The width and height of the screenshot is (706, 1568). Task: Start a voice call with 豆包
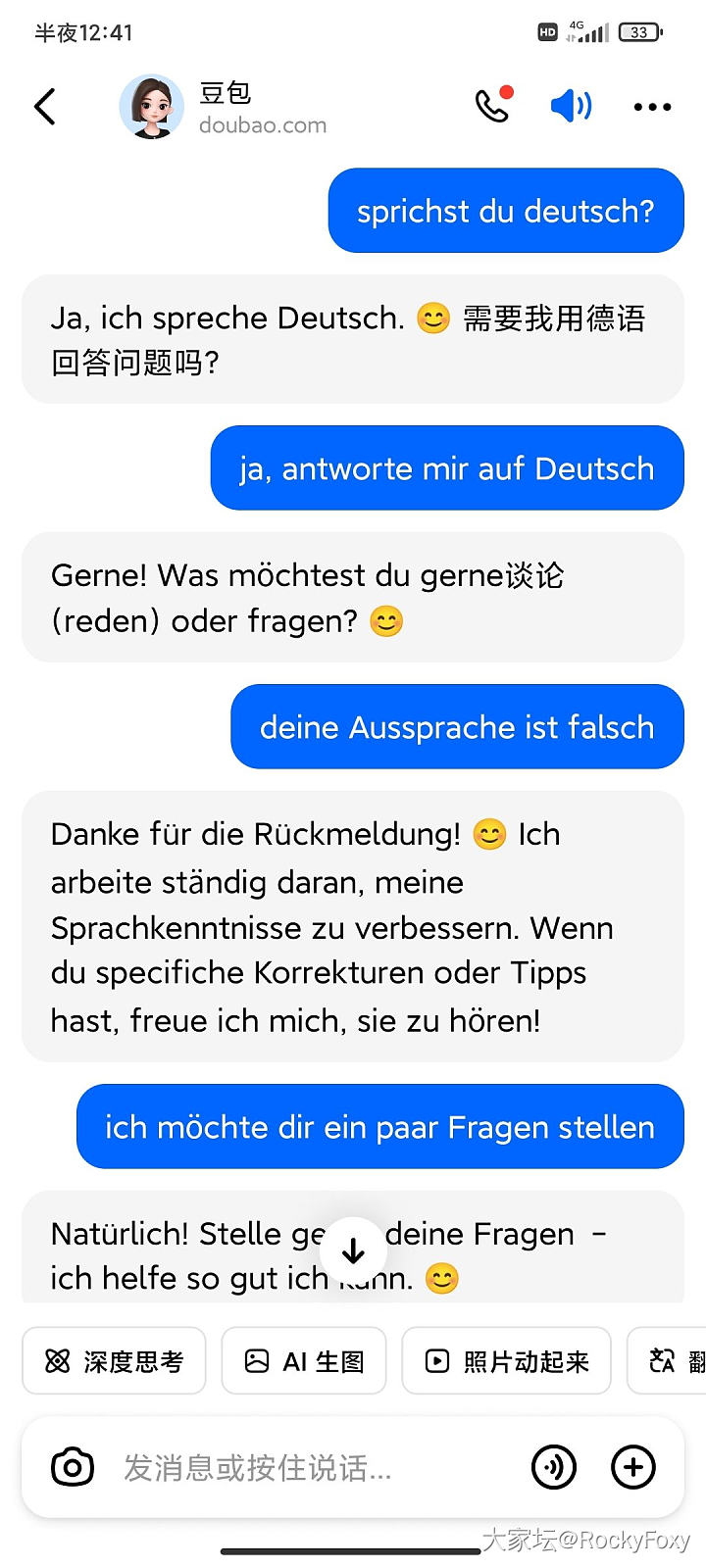click(x=492, y=106)
